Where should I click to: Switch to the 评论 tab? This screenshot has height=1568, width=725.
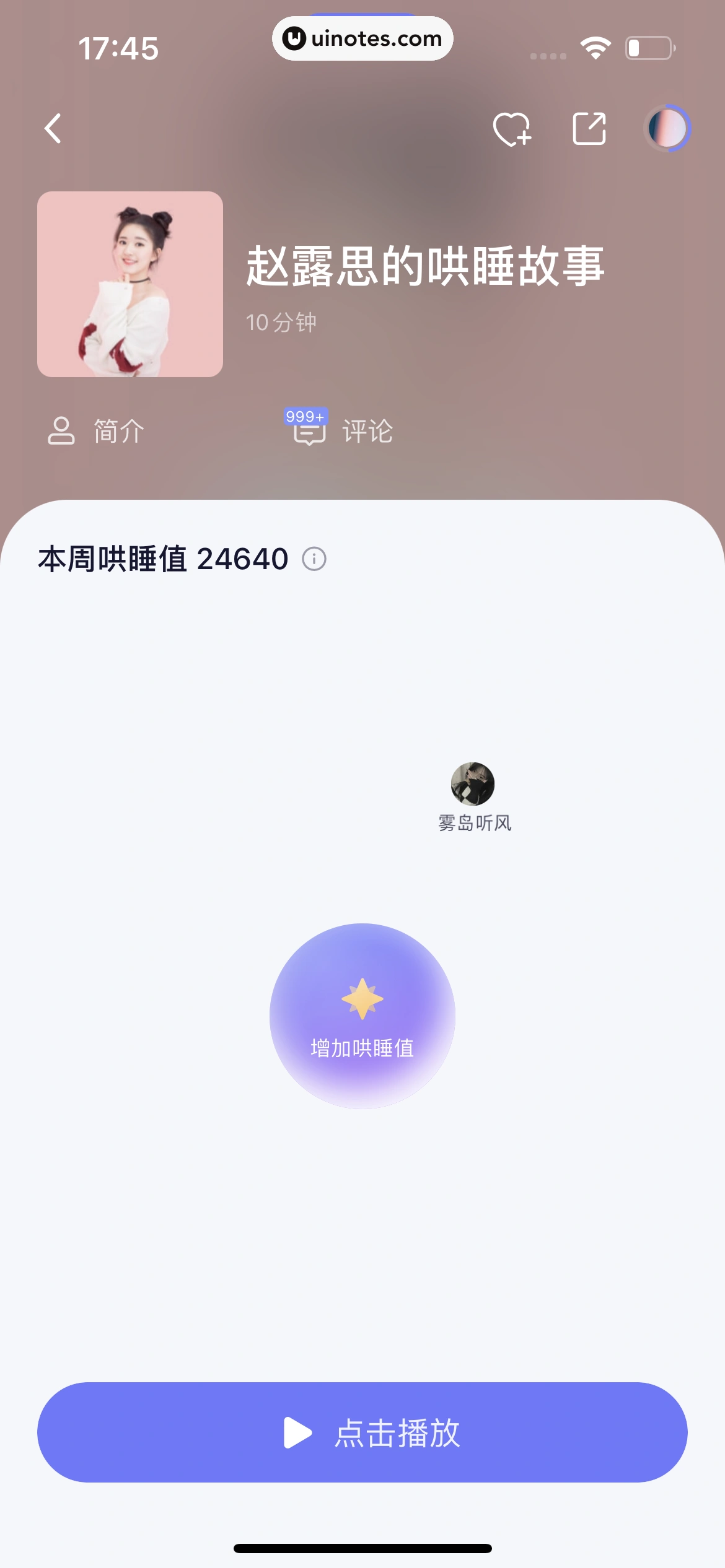click(367, 432)
